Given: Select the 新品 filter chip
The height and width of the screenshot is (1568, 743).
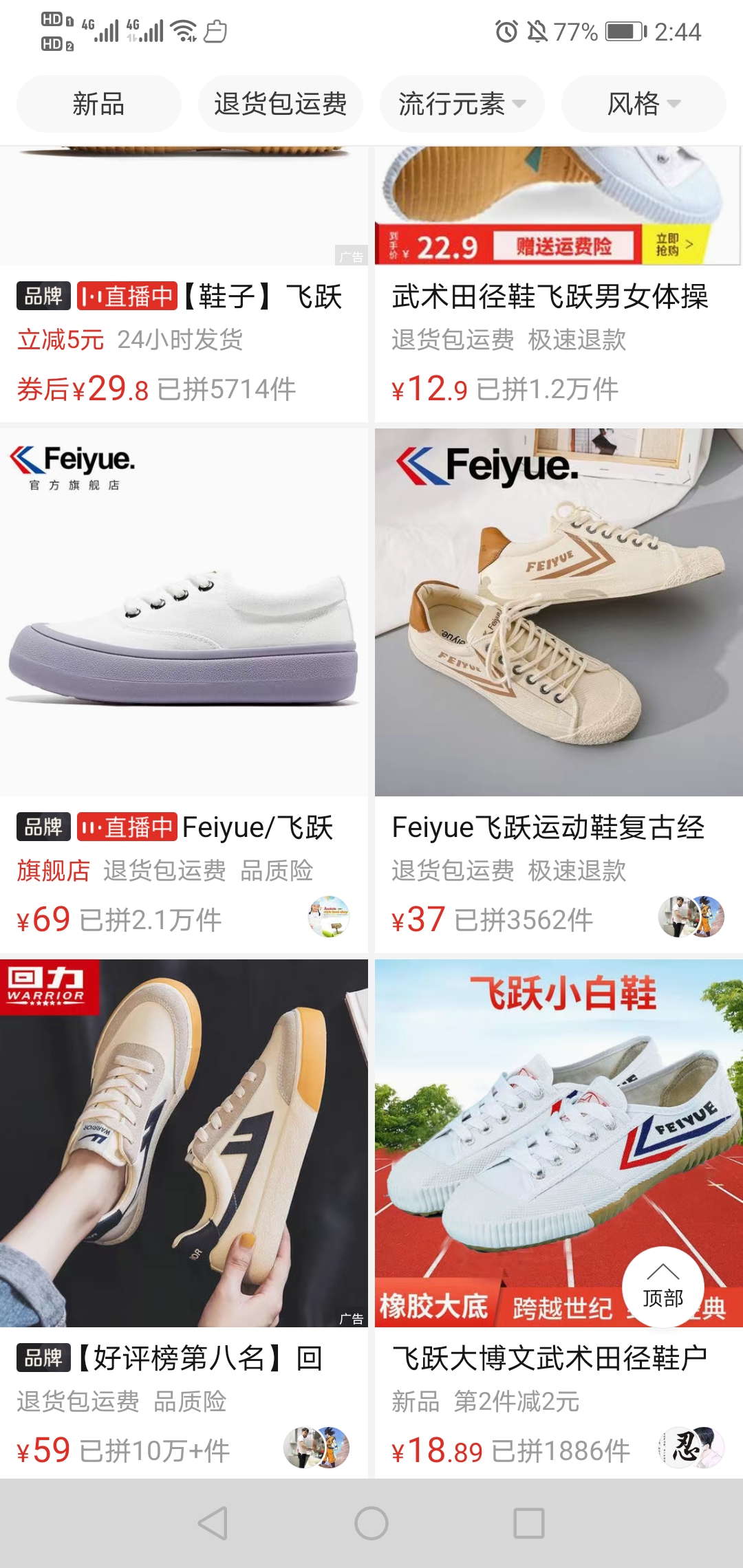Looking at the screenshot, I should click(x=98, y=104).
